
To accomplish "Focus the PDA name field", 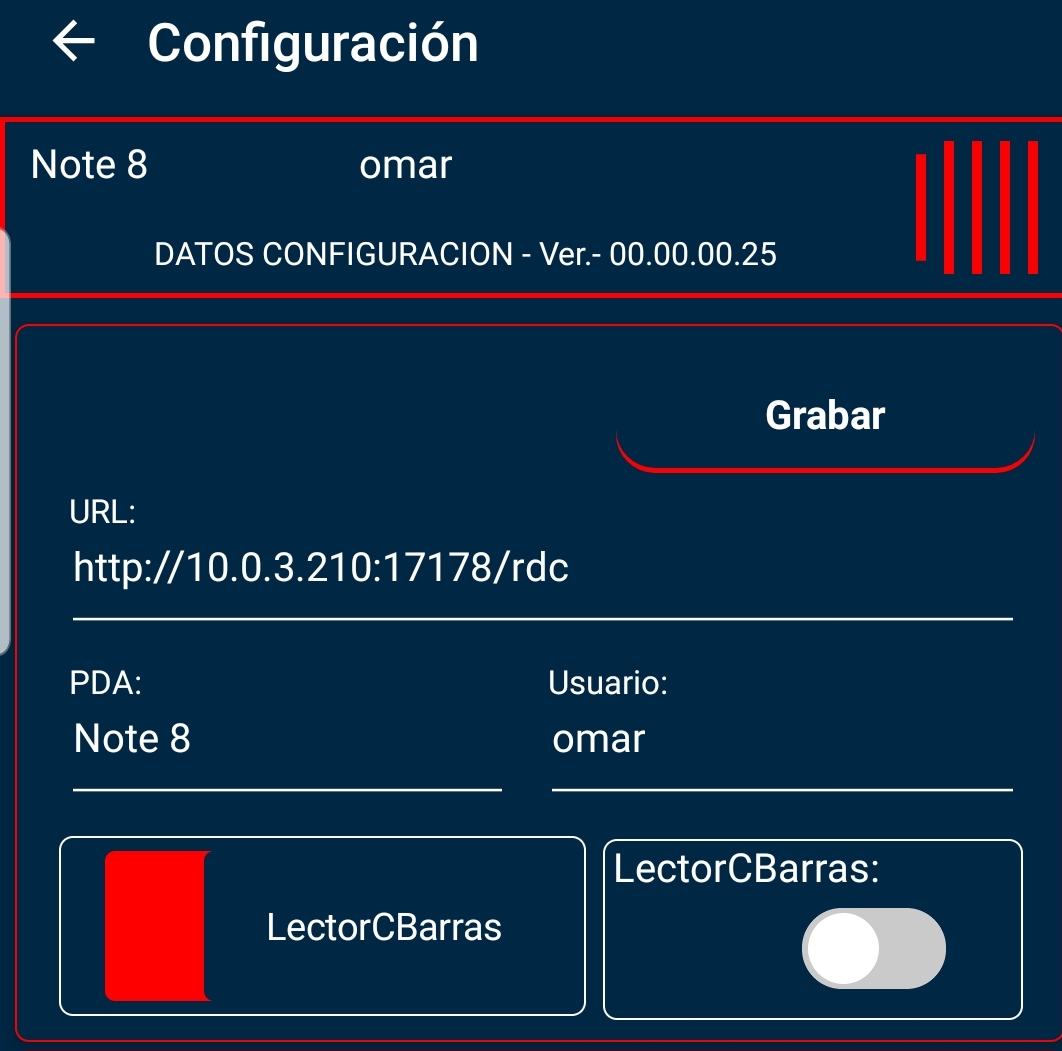I will (x=287, y=741).
